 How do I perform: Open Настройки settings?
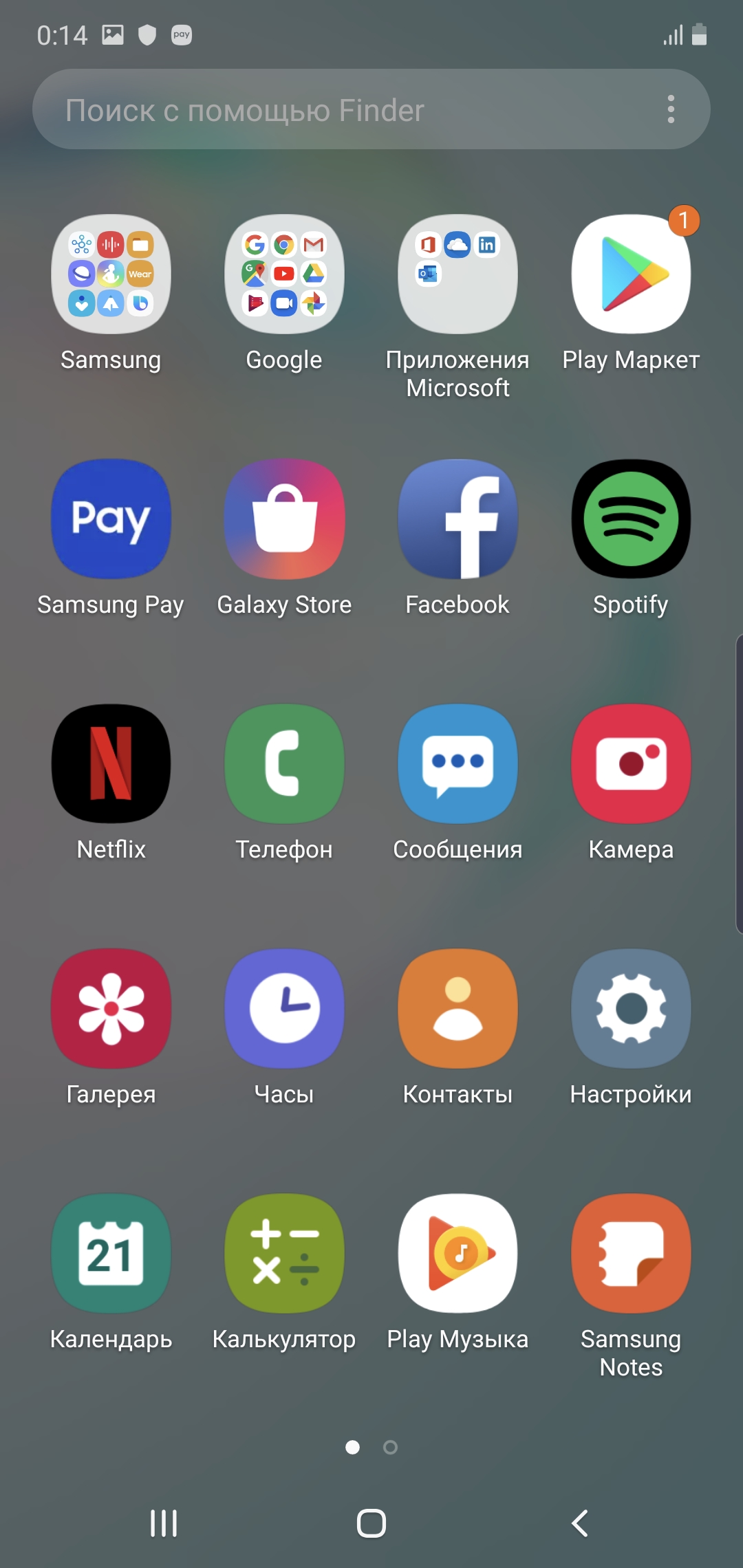click(x=631, y=1009)
